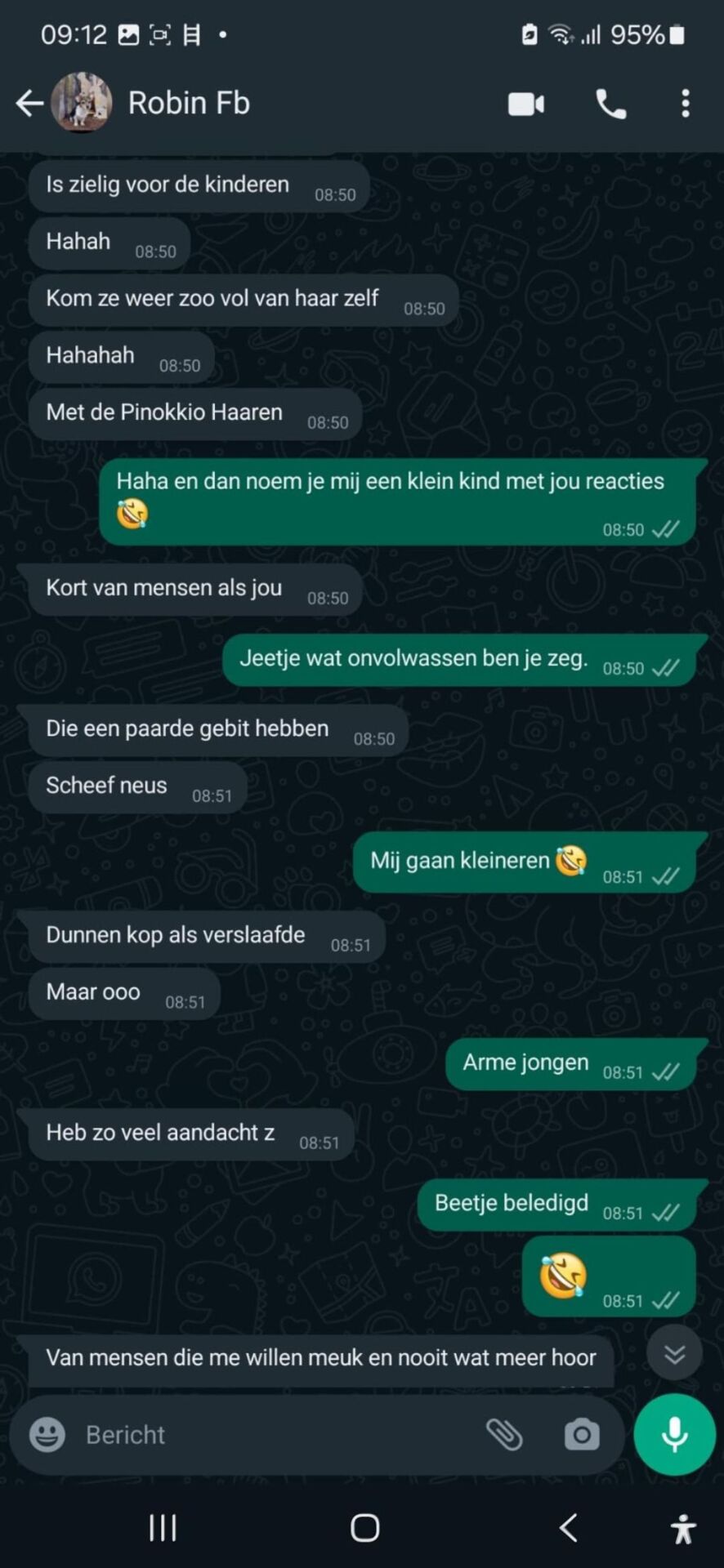This screenshot has height=1568, width=724.
Task: Open the overflow menu
Action: [x=685, y=104]
